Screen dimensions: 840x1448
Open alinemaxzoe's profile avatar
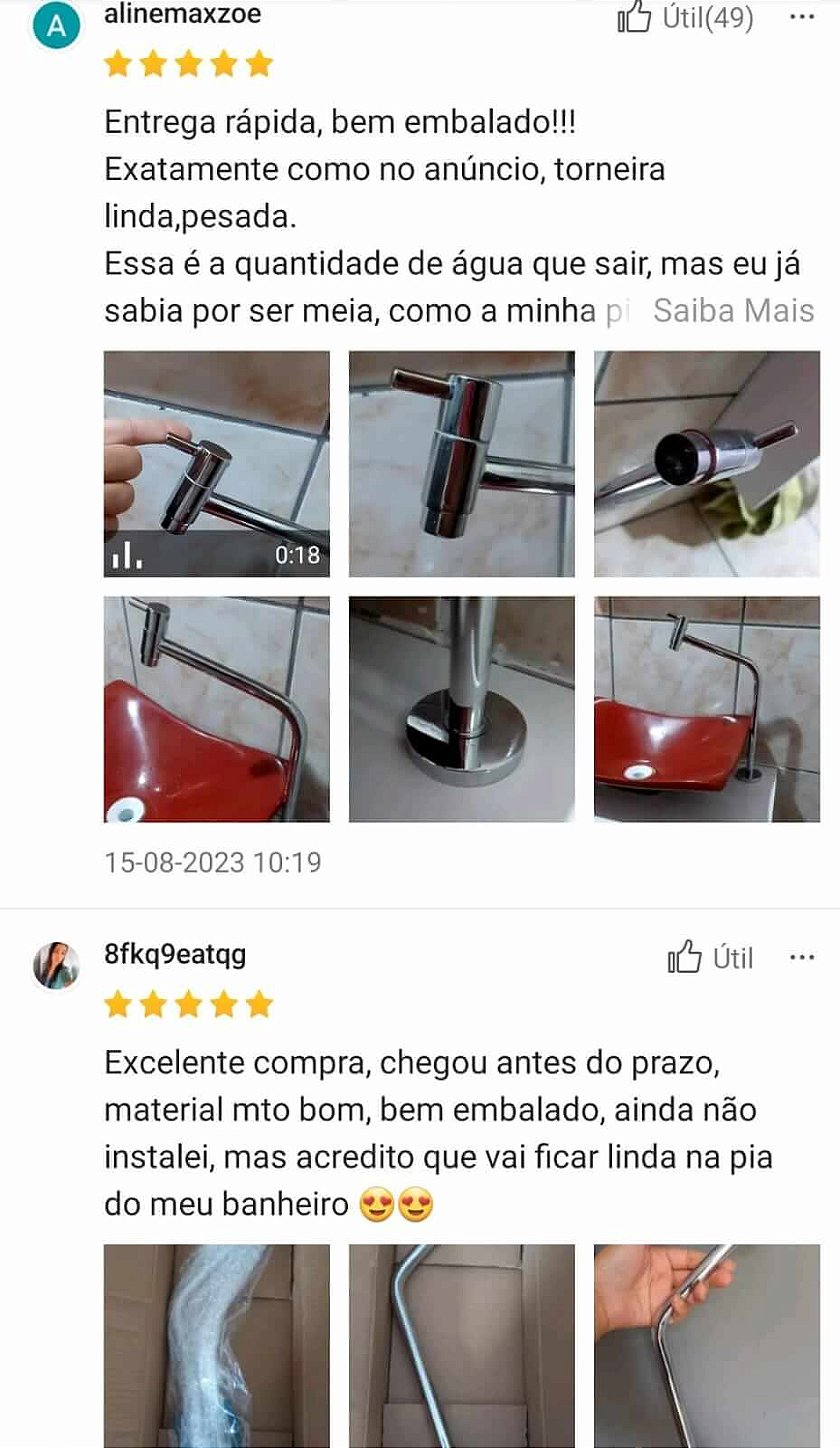tap(56, 27)
